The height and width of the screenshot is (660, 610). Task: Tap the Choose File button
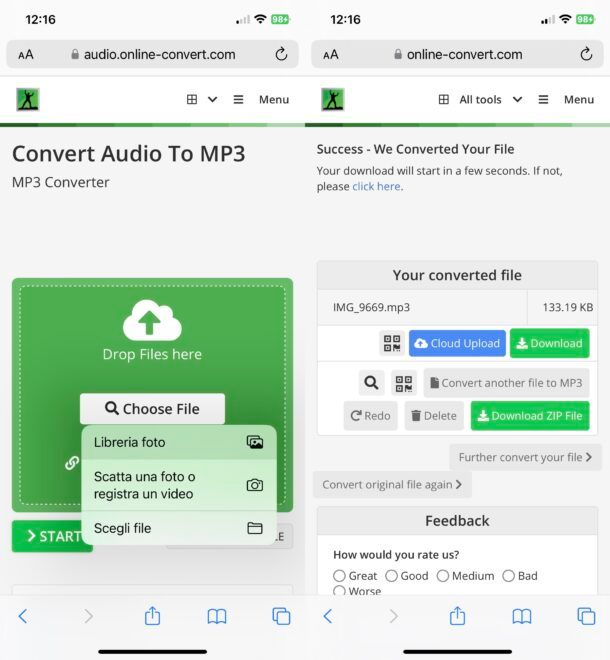pyautogui.click(x=152, y=409)
